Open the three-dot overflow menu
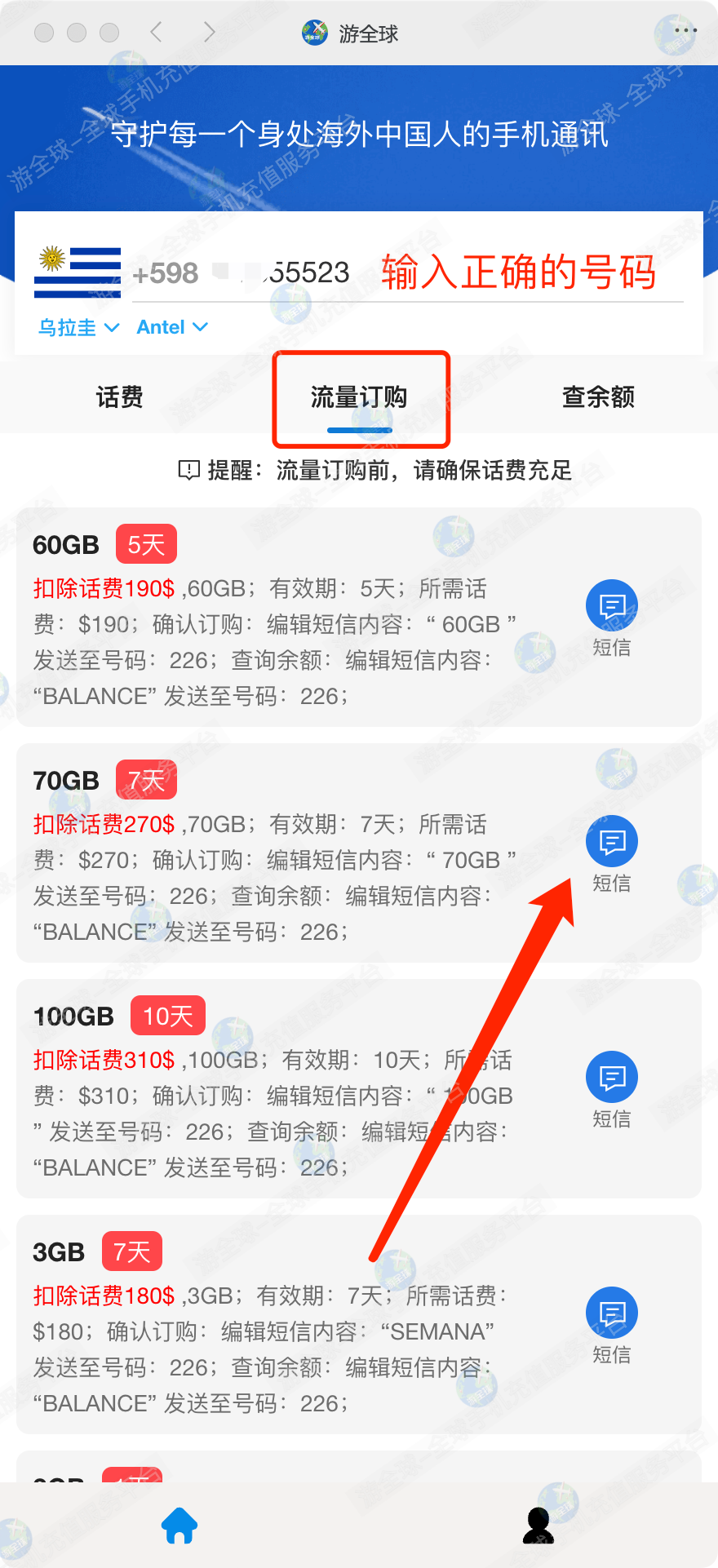Screen dimensions: 718x1568 685,31
